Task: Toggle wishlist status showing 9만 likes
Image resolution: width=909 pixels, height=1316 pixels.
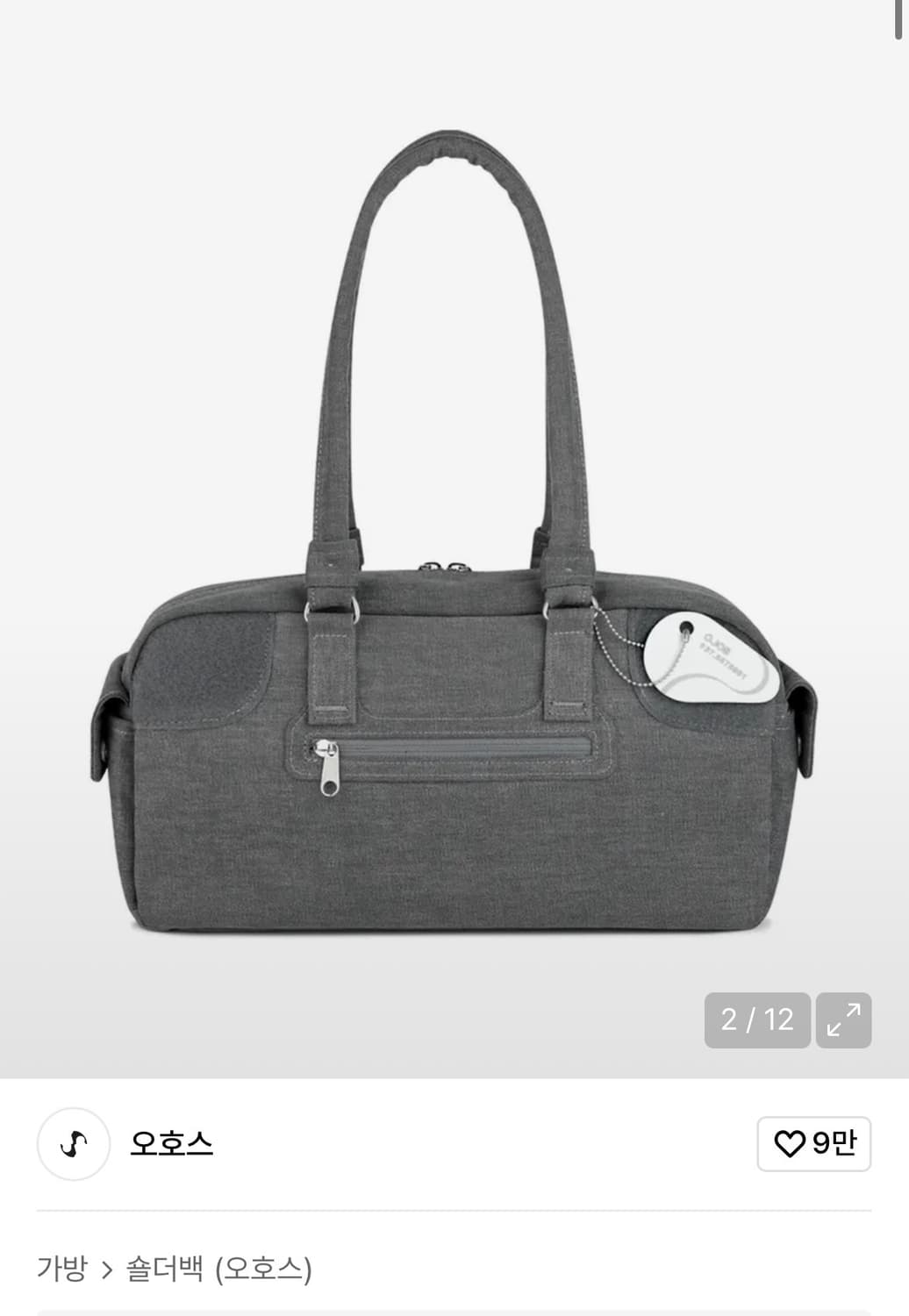Action: pyautogui.click(x=812, y=1145)
